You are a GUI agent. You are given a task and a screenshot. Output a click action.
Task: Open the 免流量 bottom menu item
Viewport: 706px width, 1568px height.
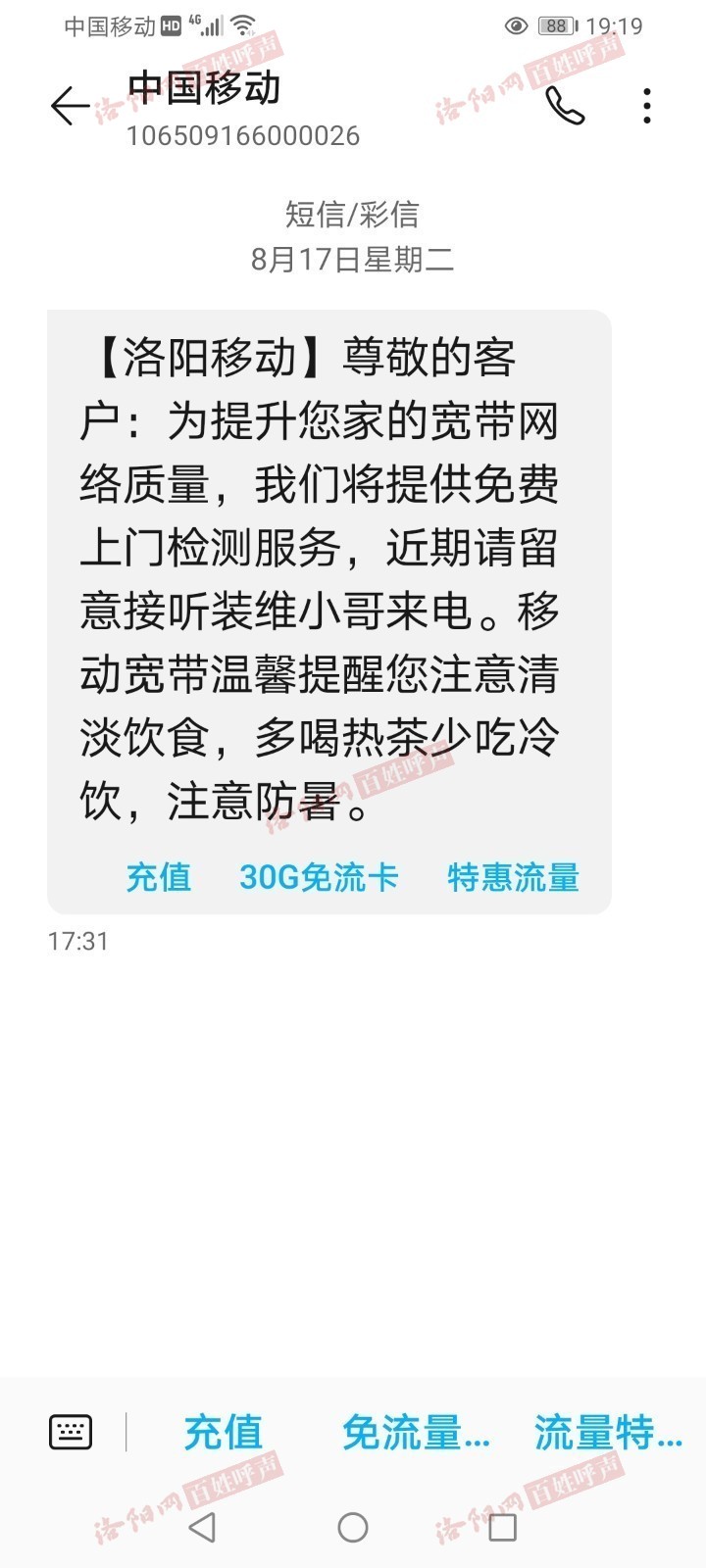click(416, 1433)
